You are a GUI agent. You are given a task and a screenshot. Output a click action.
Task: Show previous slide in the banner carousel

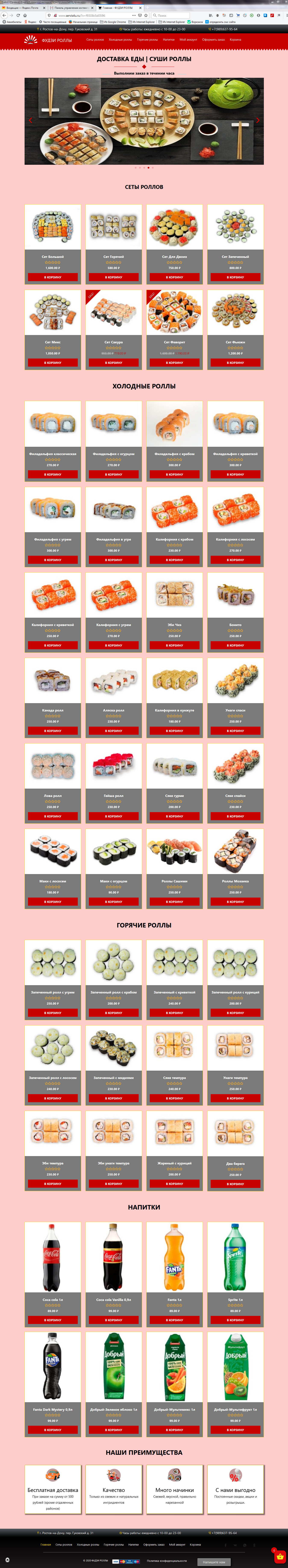click(x=30, y=121)
